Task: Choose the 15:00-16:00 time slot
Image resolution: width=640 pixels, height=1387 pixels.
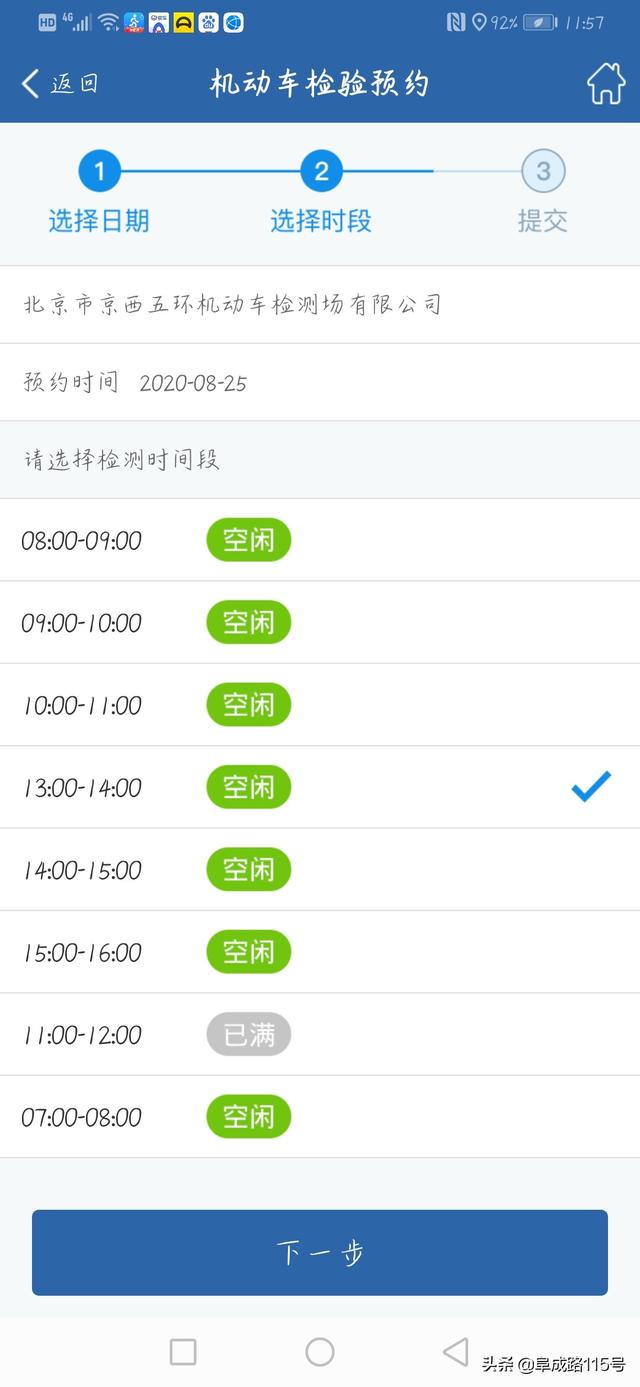Action: pos(320,952)
